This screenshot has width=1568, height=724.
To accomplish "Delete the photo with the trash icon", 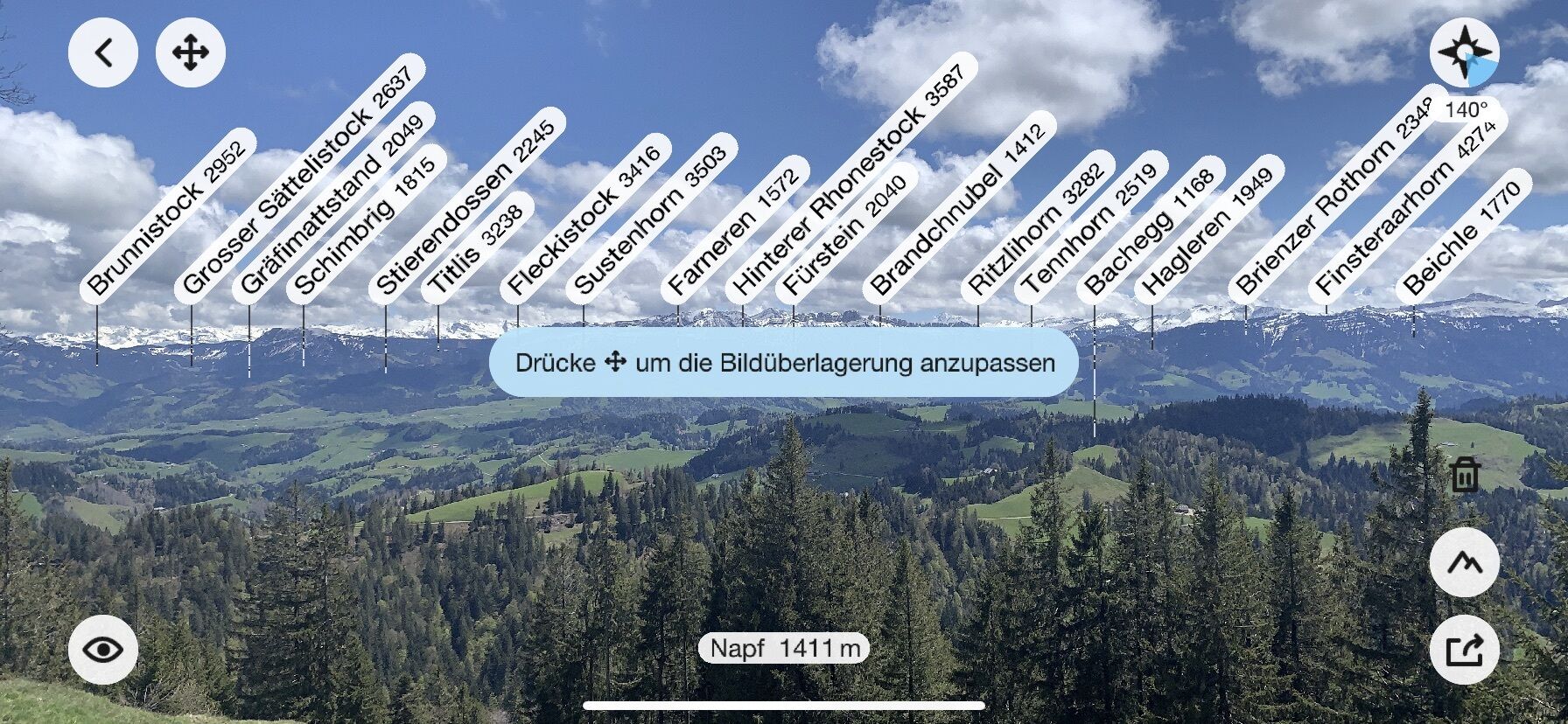I will click(1465, 475).
